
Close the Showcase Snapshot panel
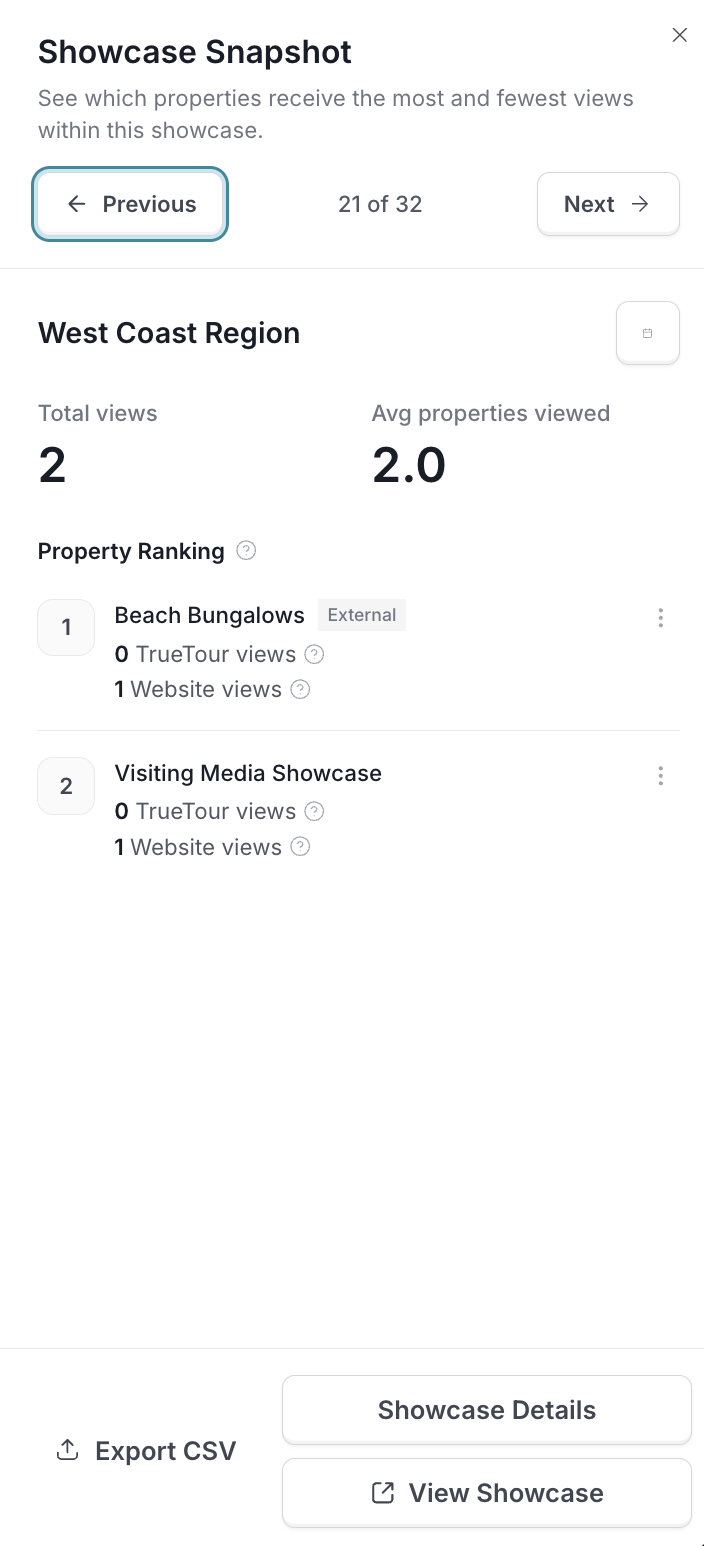click(x=679, y=35)
